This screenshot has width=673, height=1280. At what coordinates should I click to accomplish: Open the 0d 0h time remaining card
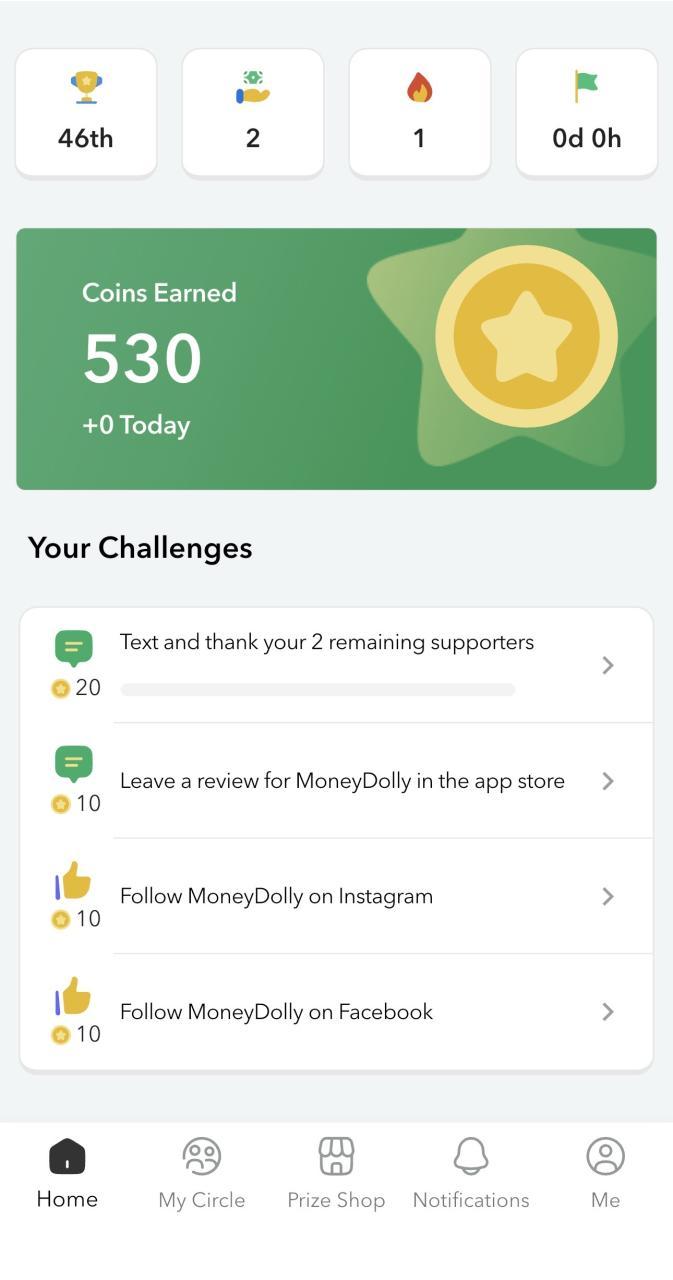(587, 112)
